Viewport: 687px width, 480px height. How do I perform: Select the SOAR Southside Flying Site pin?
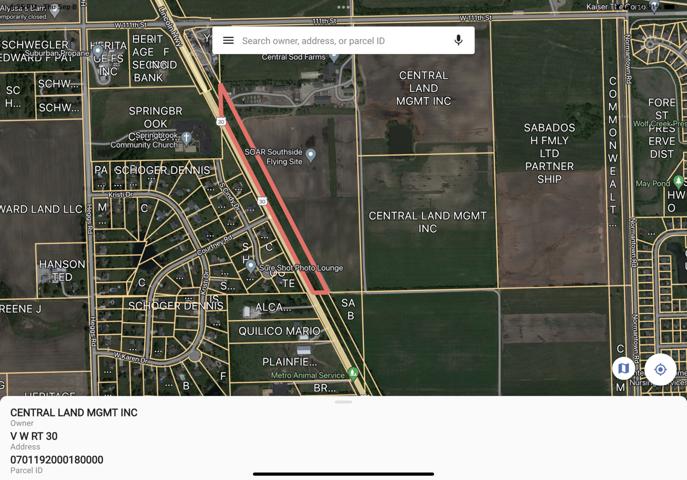[311, 155]
